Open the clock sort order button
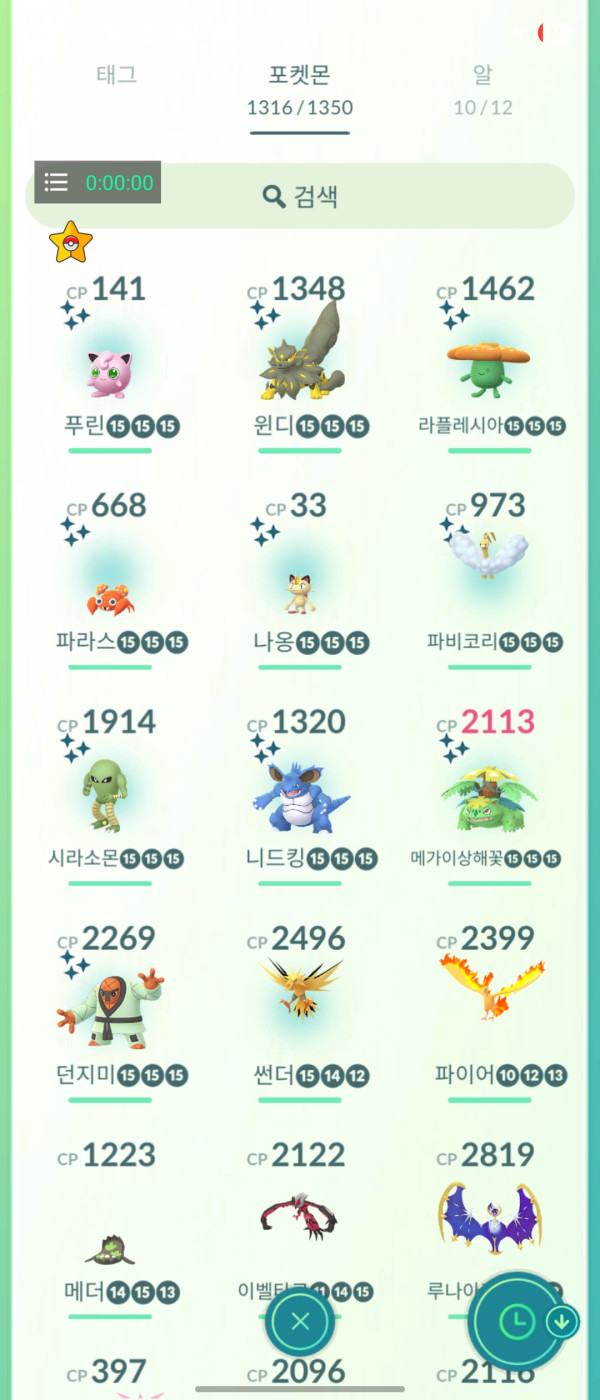Screen dimensions: 600x1400 click(x=517, y=1322)
